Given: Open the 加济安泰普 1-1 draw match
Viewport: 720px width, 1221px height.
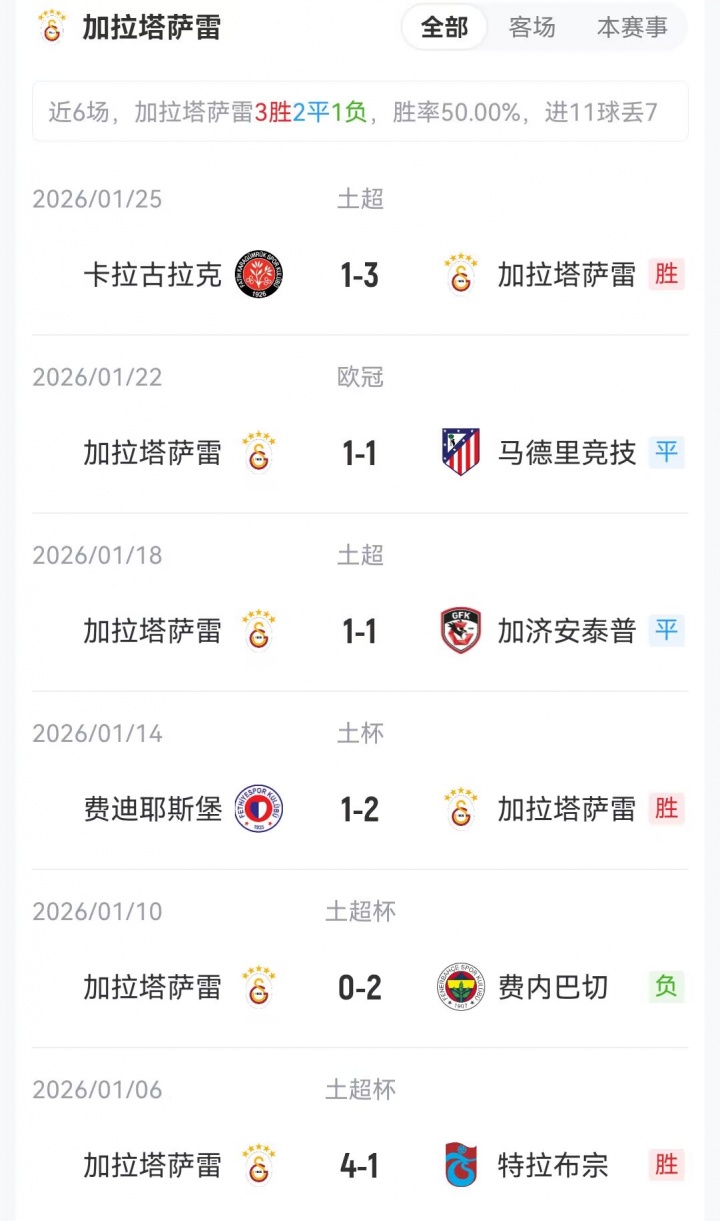Looking at the screenshot, I should tap(360, 630).
